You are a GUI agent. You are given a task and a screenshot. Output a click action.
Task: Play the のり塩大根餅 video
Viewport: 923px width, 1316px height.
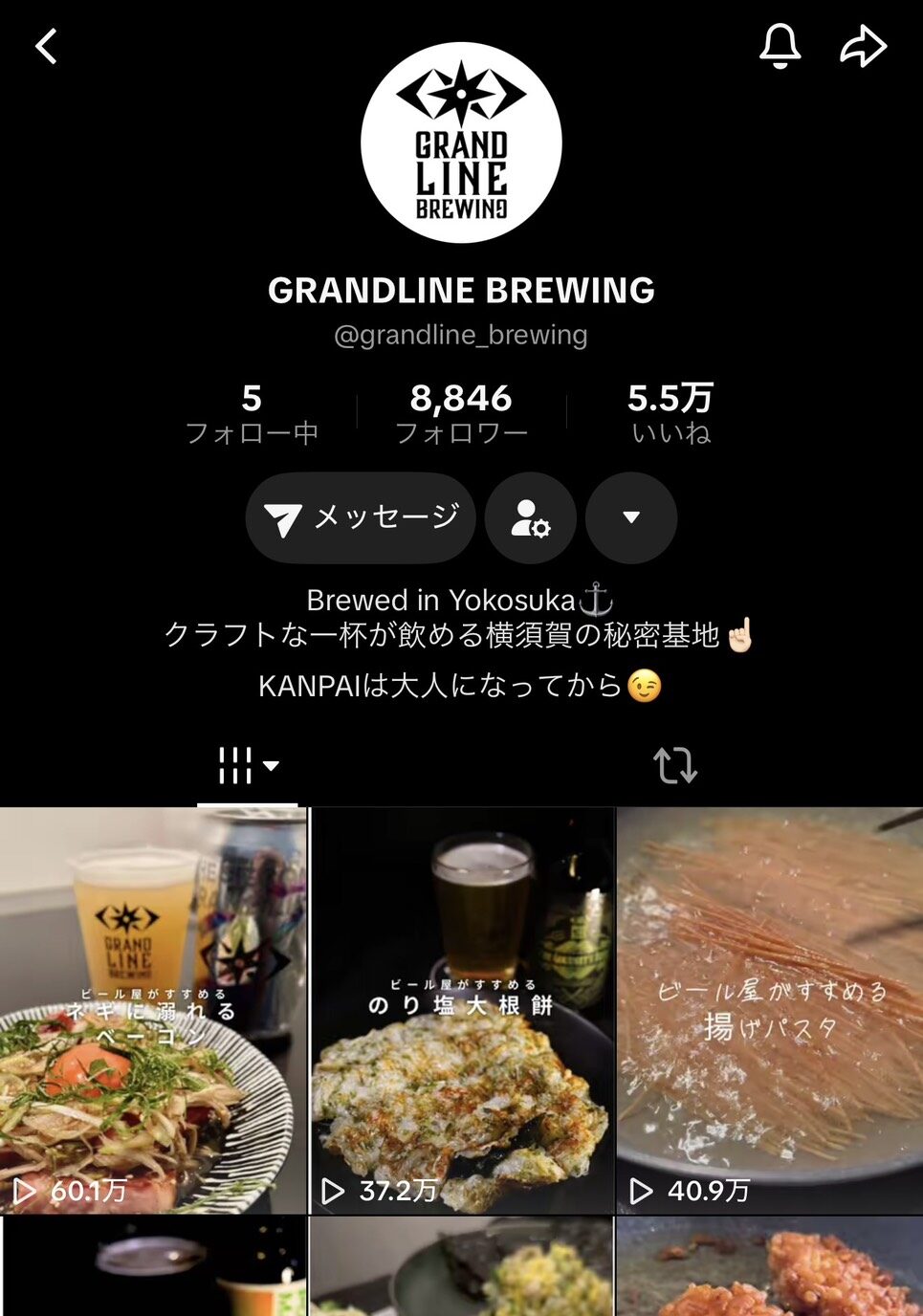tap(462, 1010)
